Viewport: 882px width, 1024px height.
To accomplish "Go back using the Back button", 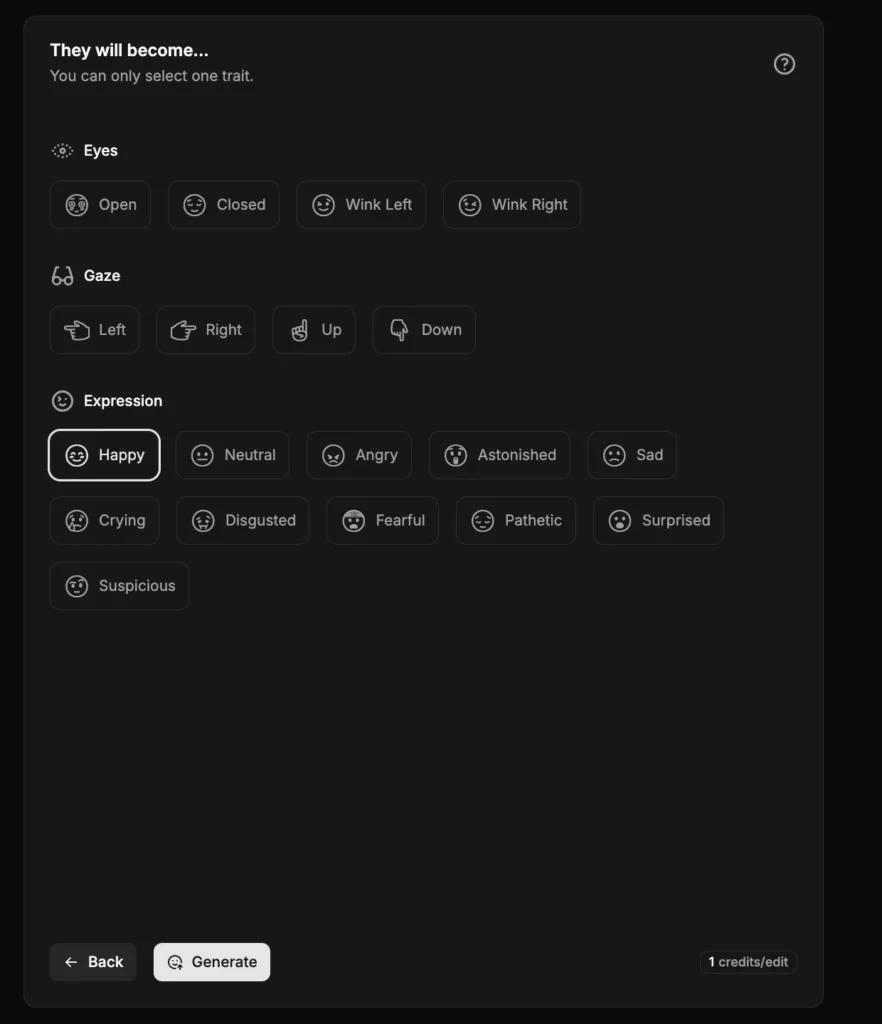I will tap(93, 961).
